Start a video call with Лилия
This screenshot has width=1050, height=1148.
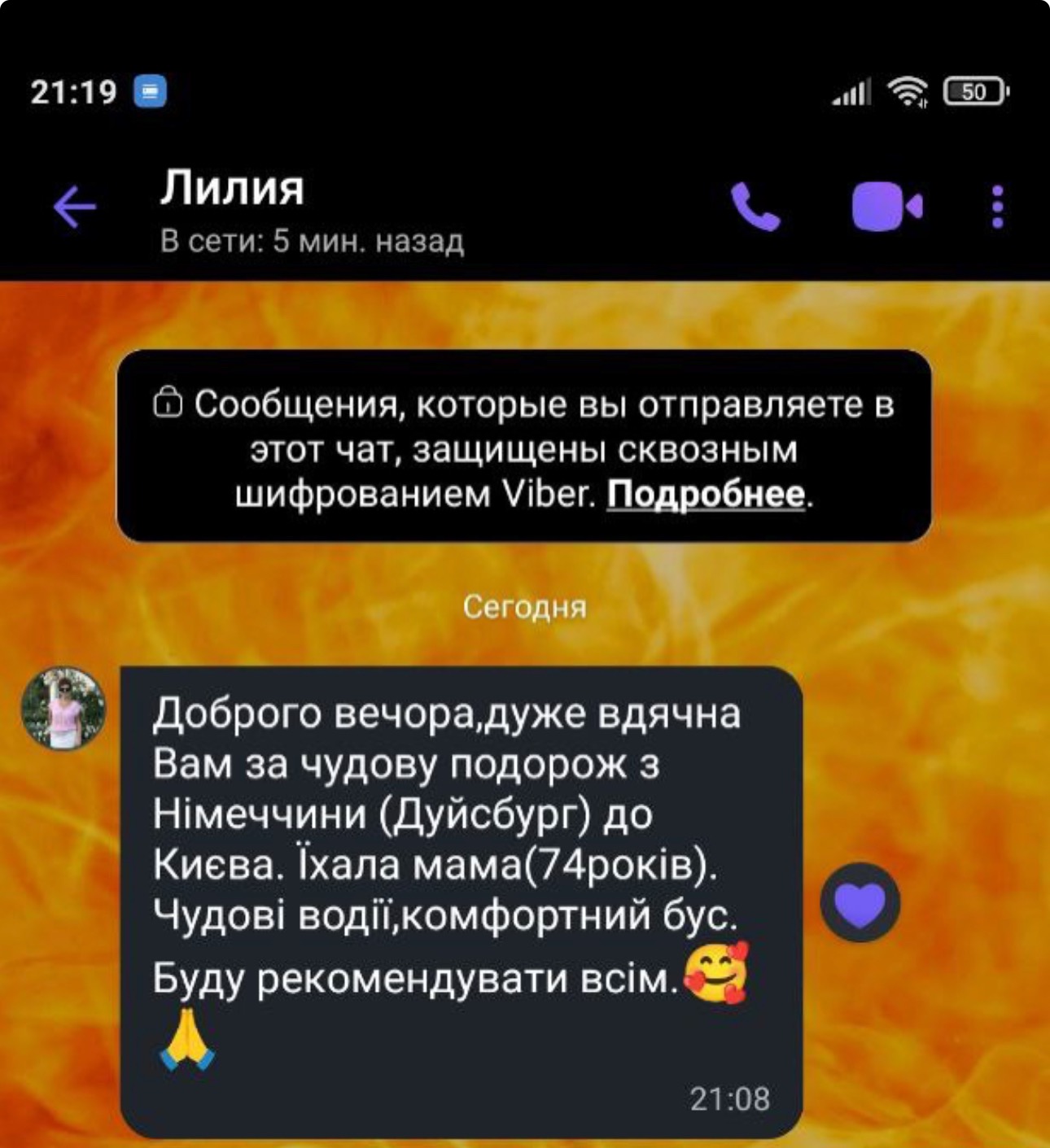point(886,207)
